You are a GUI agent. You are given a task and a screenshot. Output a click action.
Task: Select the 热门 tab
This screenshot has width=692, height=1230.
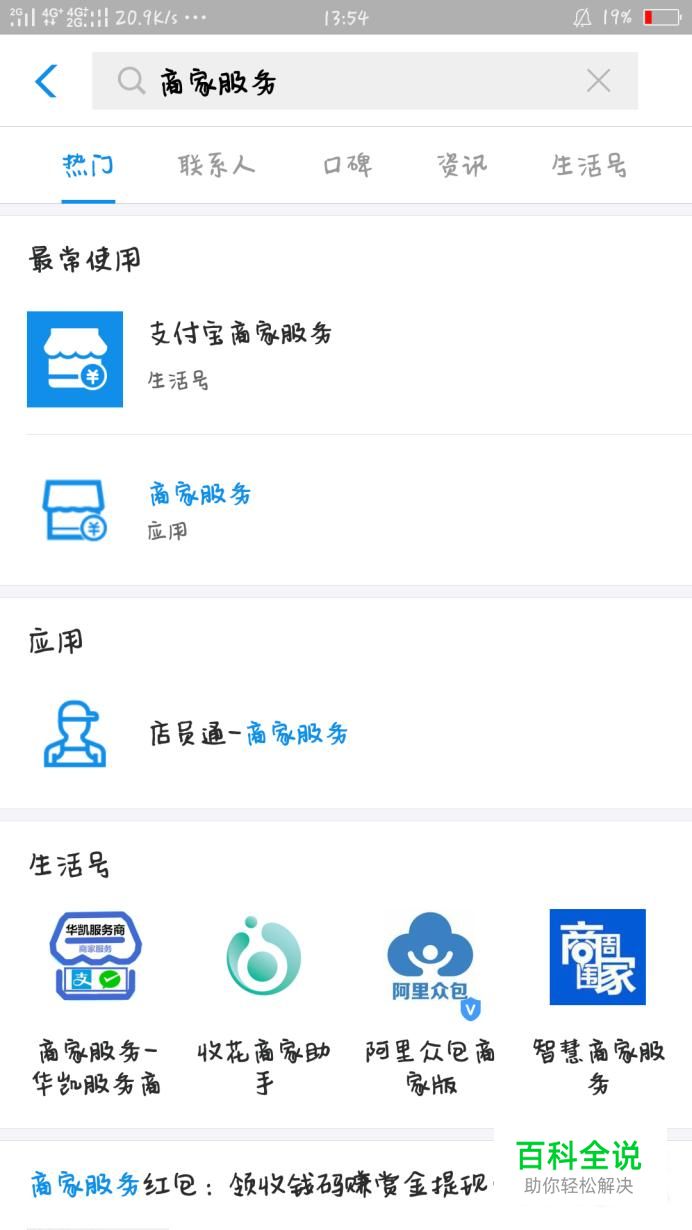coord(88,165)
